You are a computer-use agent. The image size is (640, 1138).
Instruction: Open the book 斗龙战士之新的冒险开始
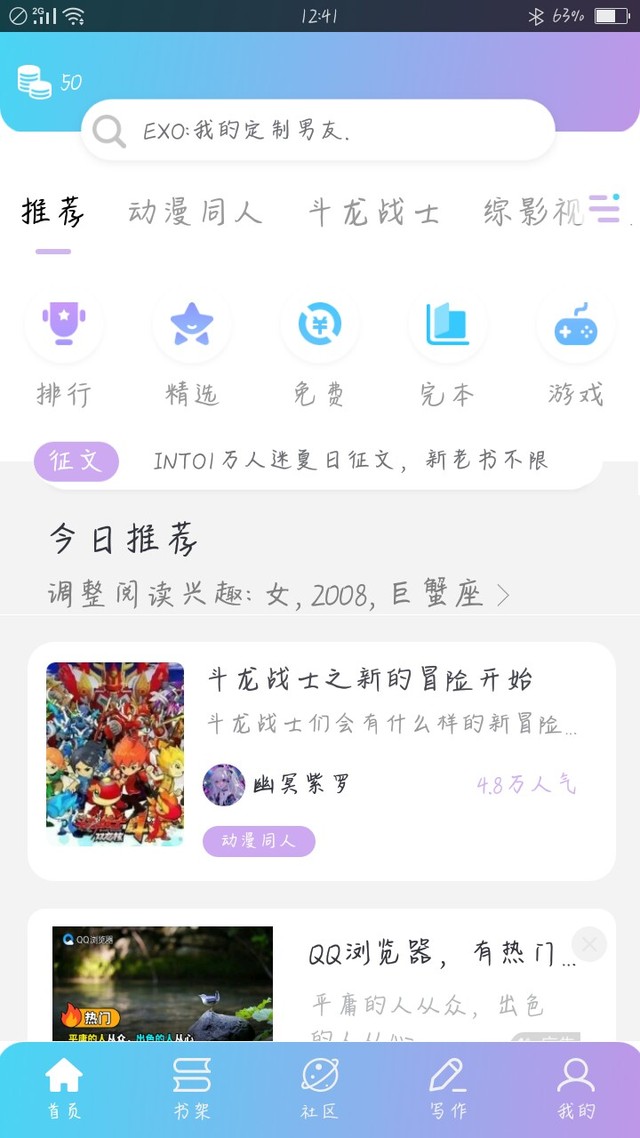pos(370,680)
